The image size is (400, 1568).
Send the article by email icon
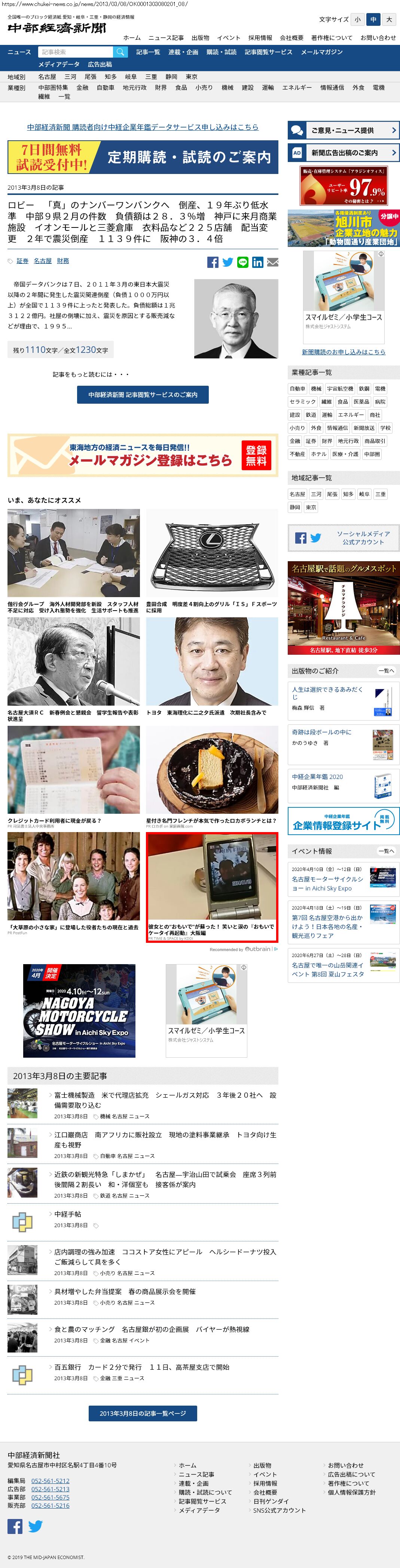273,262
